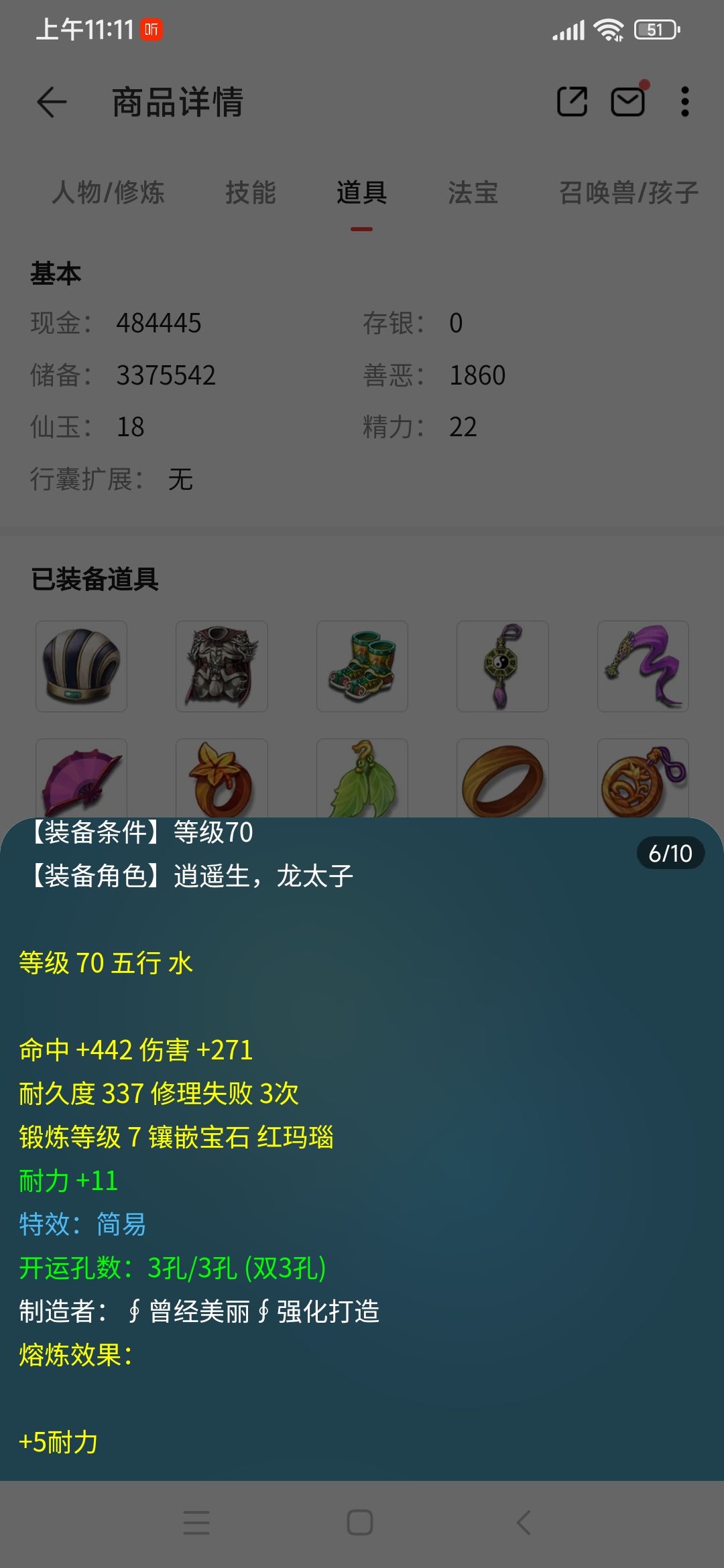The width and height of the screenshot is (724, 1568).
Task: Switch to the 人物/修炼 tab
Action: click(108, 193)
